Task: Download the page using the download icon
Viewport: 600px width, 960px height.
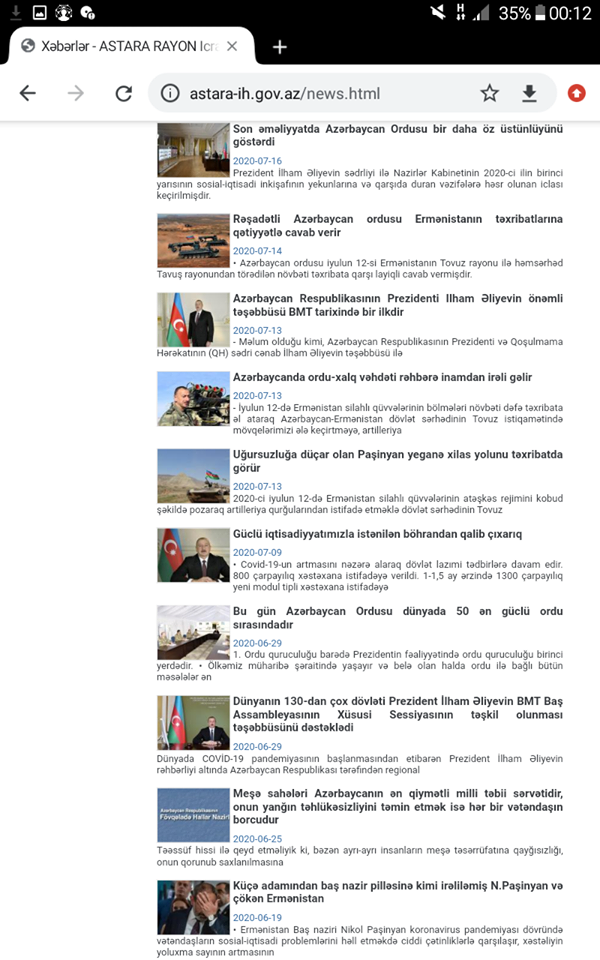Action: click(529, 93)
